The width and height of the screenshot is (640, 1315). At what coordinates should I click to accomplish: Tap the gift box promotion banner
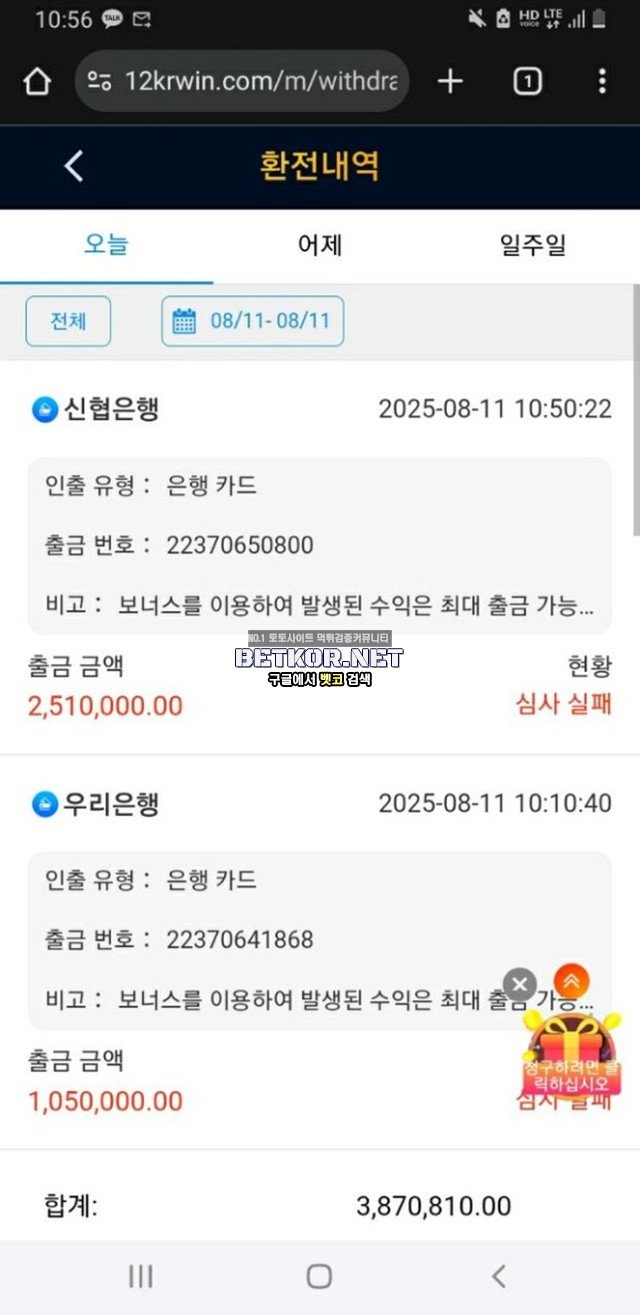coord(573,1055)
